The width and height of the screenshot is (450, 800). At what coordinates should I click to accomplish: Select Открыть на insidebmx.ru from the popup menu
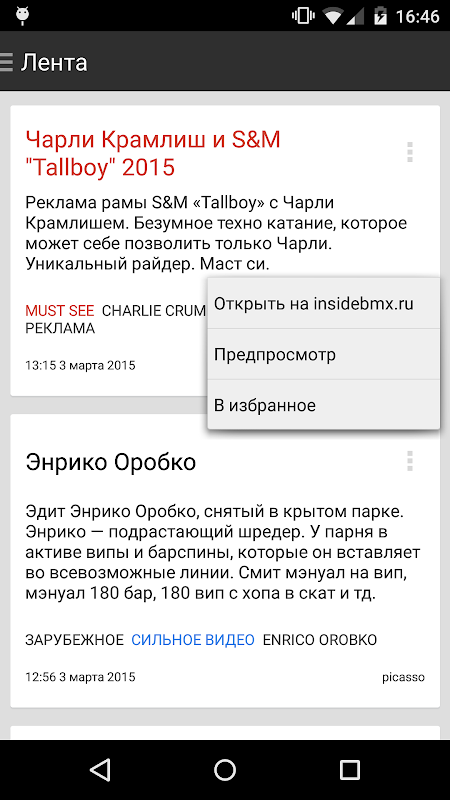323,304
